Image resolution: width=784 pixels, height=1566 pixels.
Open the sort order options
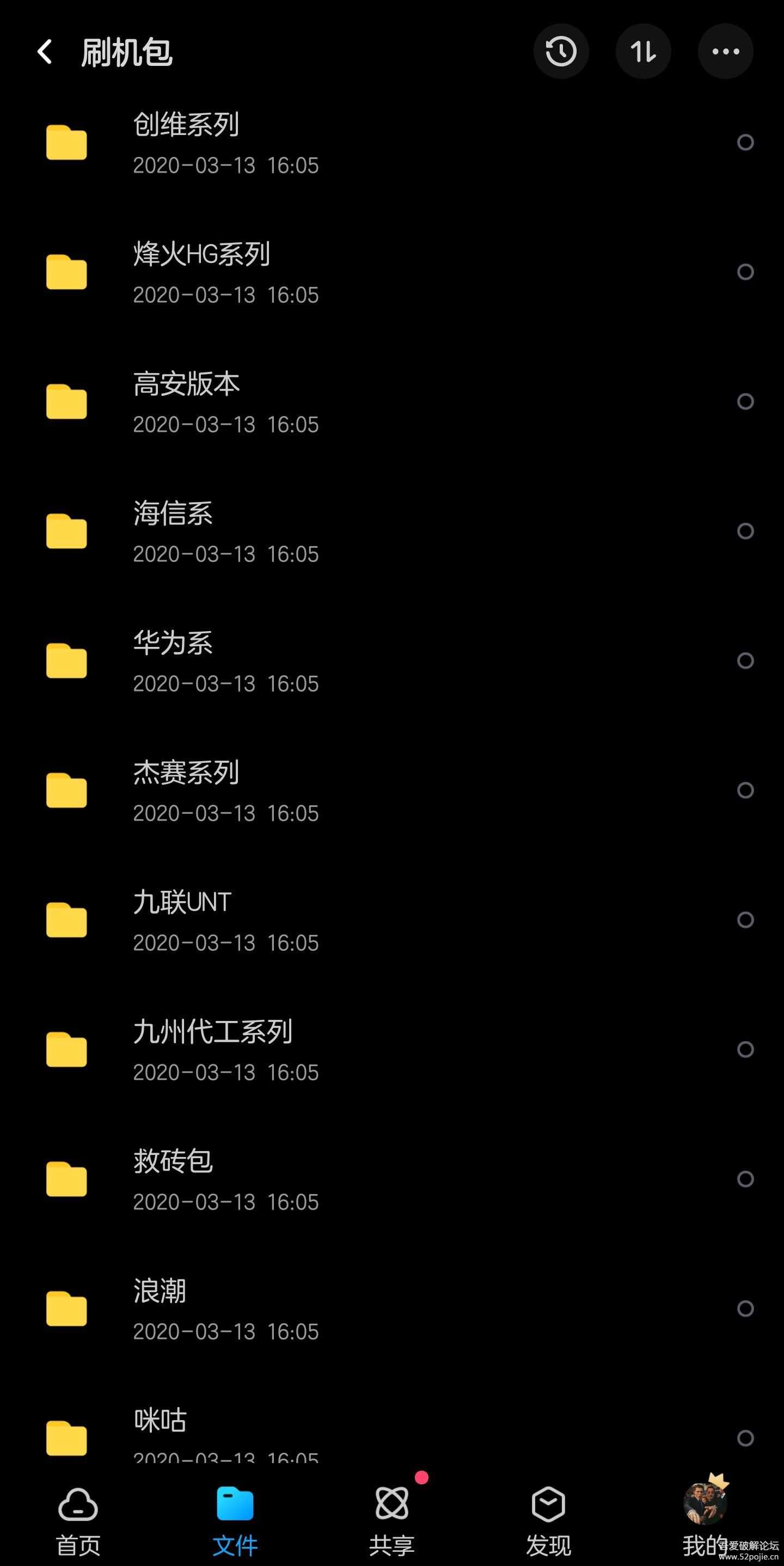643,52
